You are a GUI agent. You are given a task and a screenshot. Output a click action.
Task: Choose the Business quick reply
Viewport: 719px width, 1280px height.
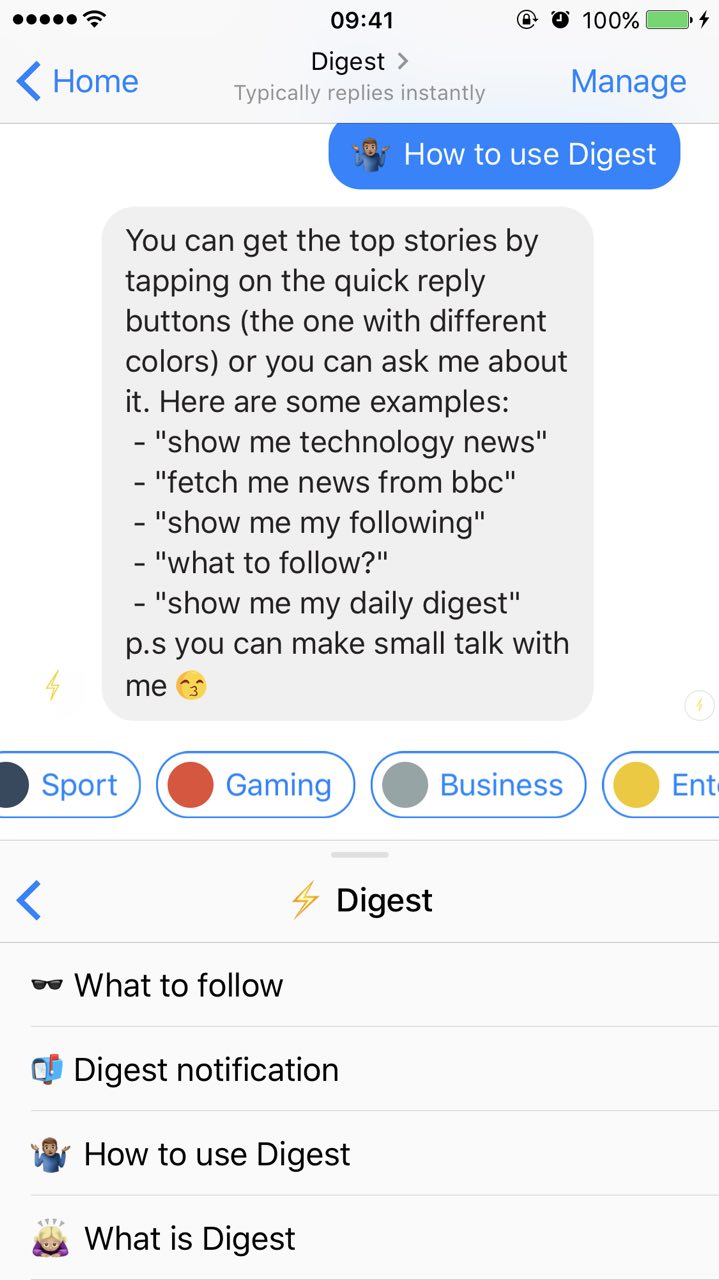point(480,785)
